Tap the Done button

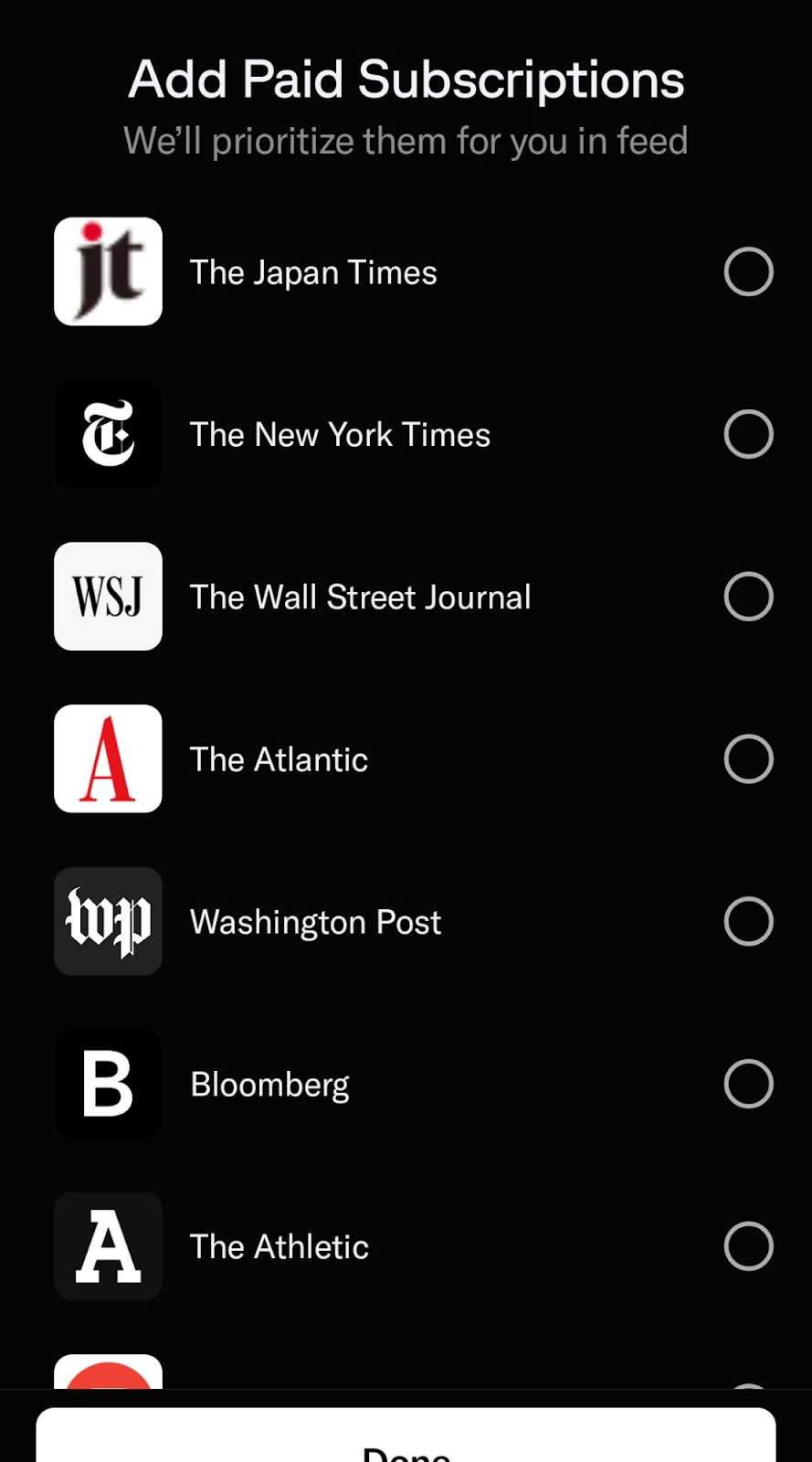406,1436
